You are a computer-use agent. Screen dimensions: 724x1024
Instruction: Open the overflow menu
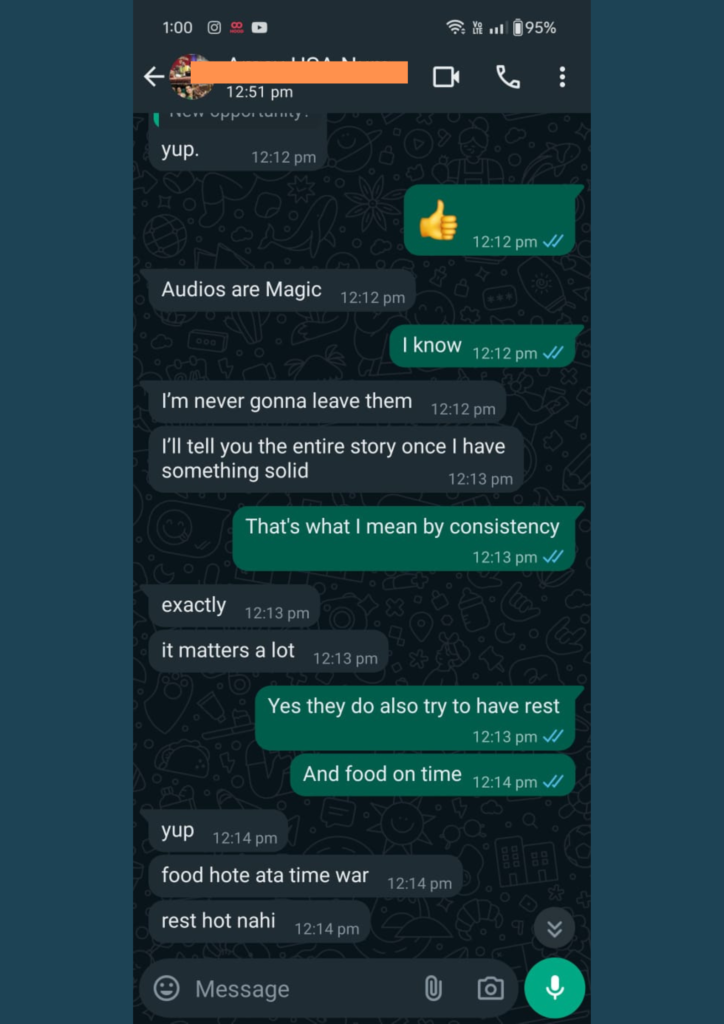[x=562, y=77]
